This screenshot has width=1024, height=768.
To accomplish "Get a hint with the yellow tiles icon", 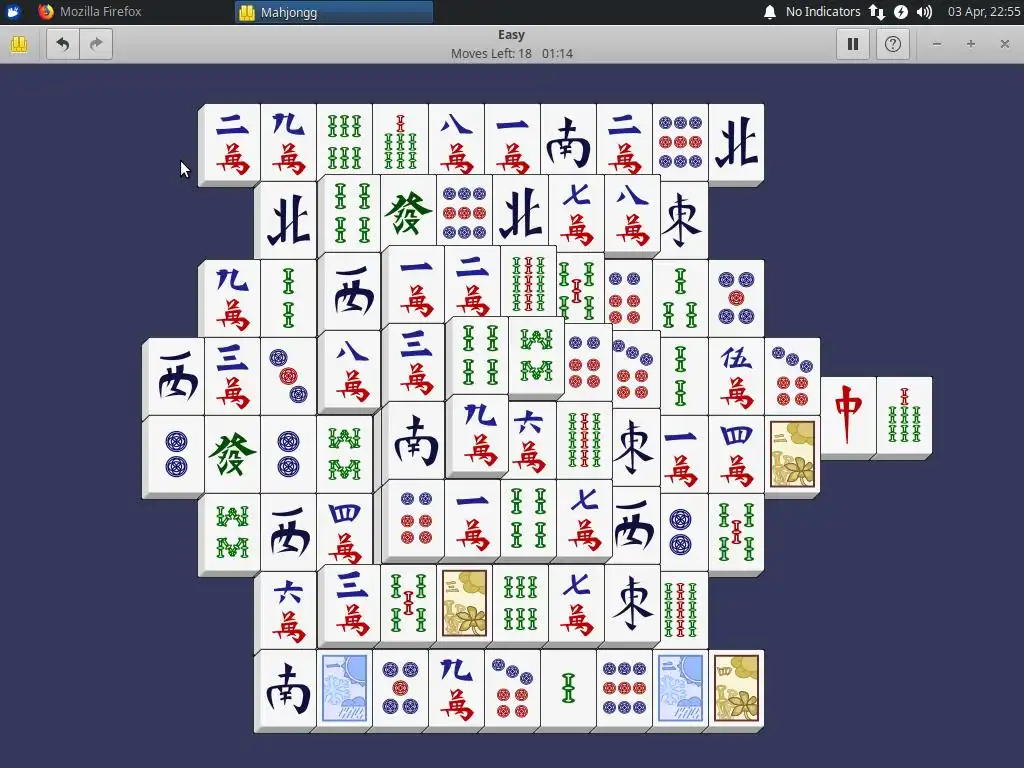I will coord(19,44).
